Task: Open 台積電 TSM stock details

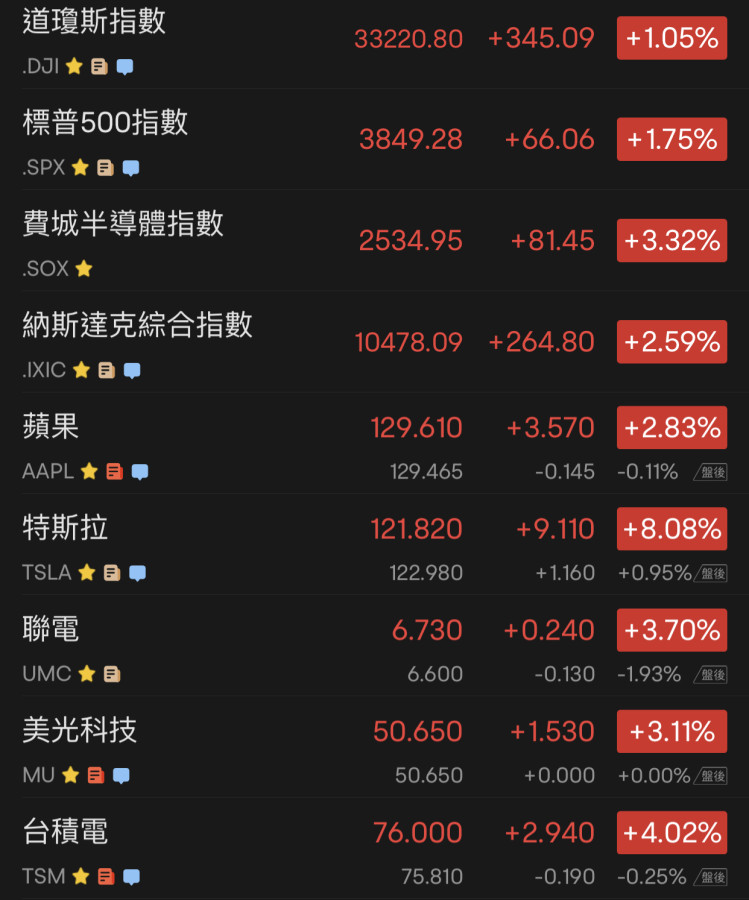Action: [x=65, y=831]
